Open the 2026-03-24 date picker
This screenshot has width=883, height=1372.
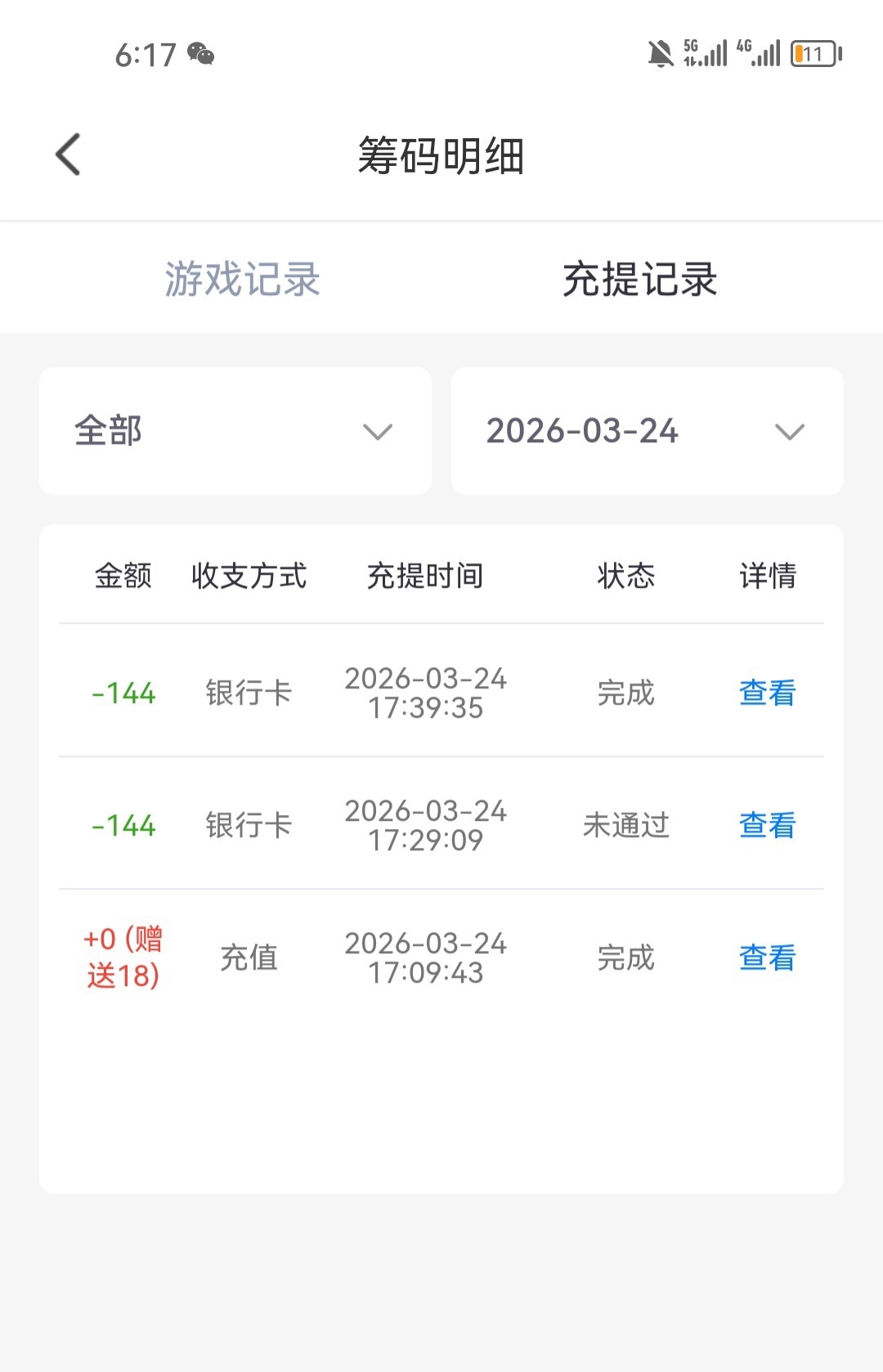coord(647,431)
